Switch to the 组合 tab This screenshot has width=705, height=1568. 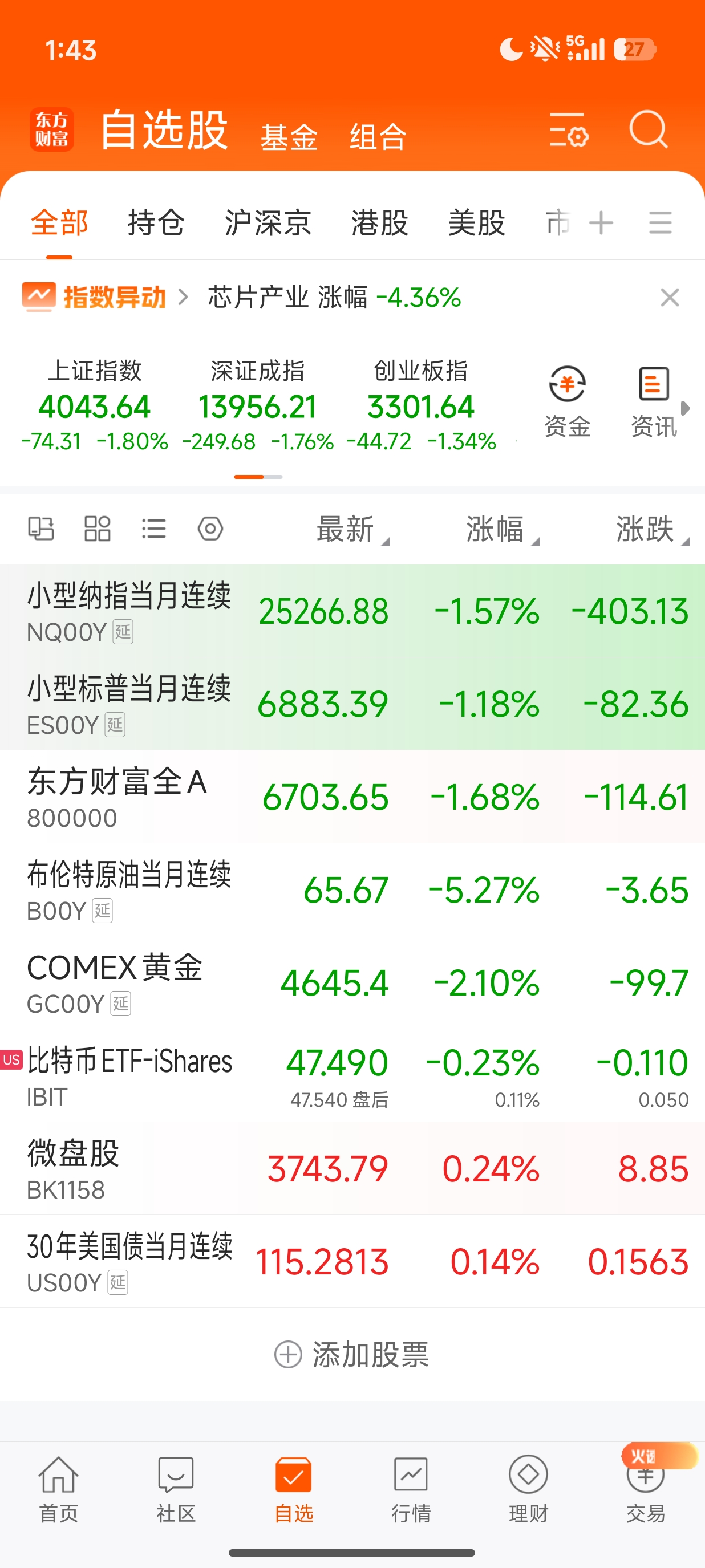click(378, 136)
